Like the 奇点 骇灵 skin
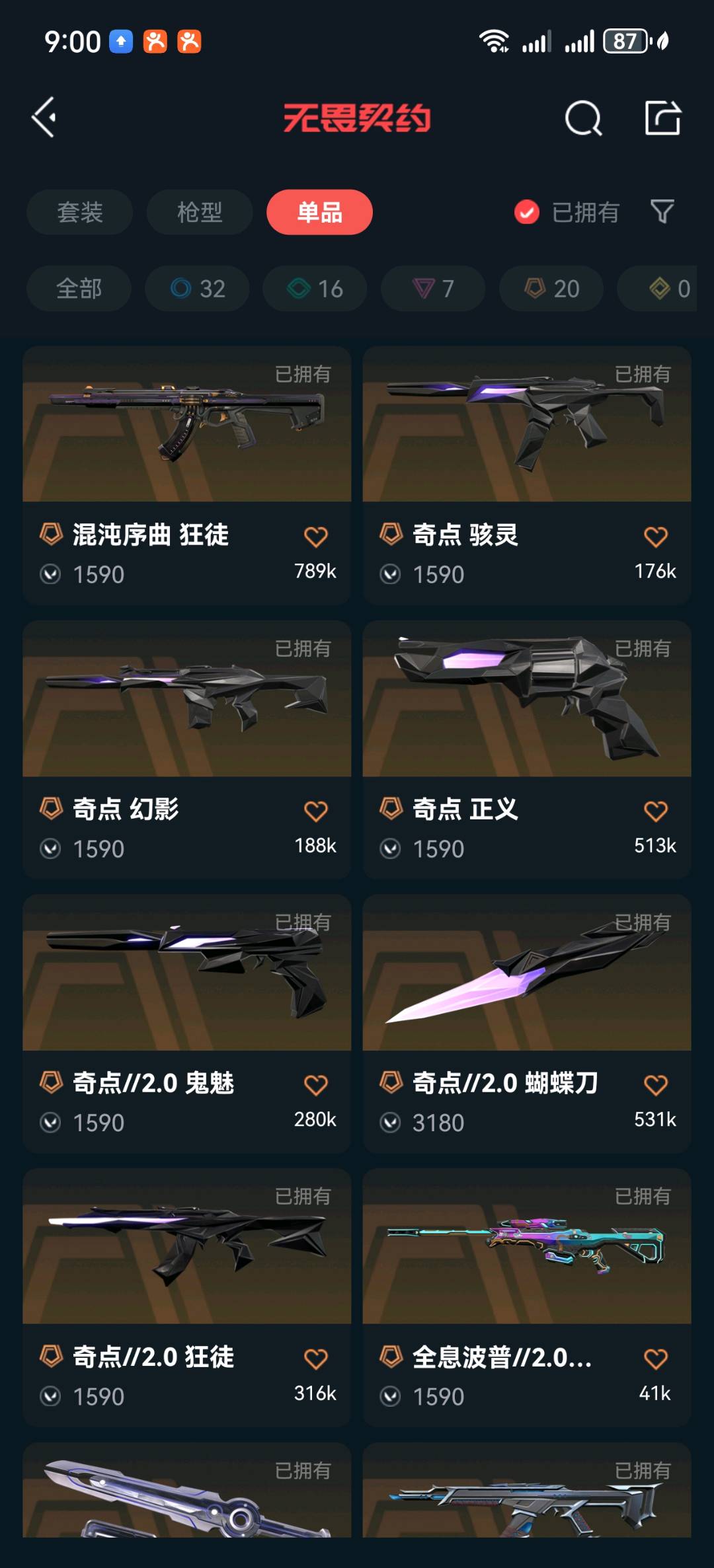The image size is (714, 1568). click(x=655, y=537)
